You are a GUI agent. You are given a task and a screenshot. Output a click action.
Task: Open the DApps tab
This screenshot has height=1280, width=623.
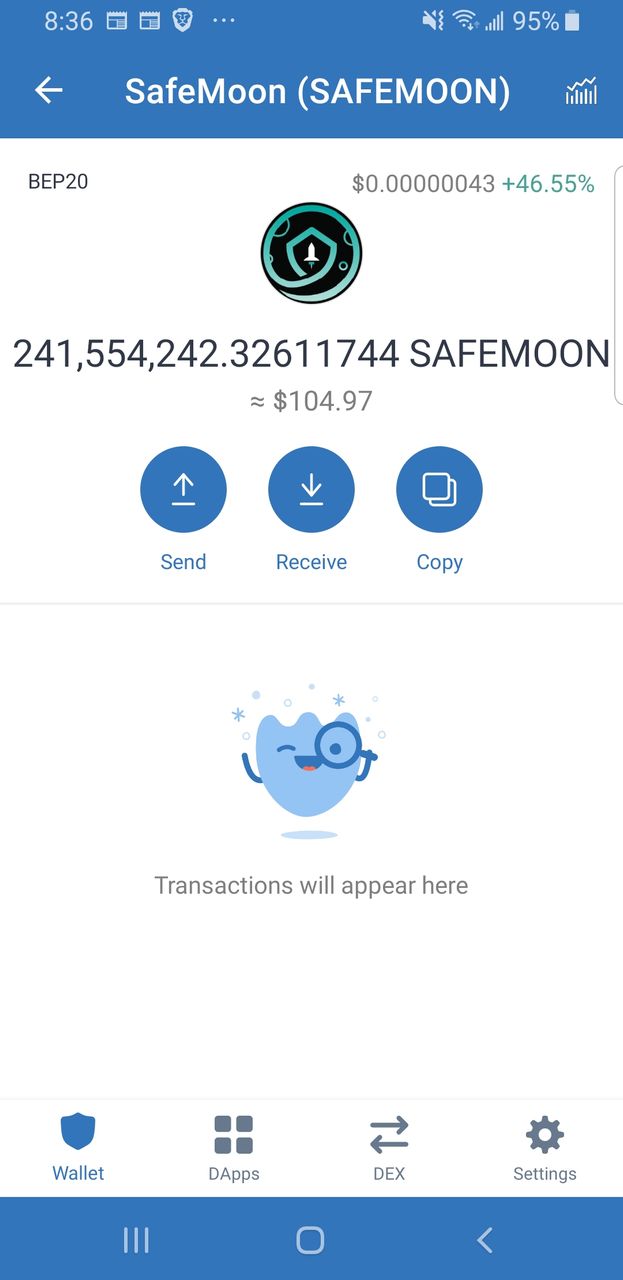click(x=234, y=1148)
